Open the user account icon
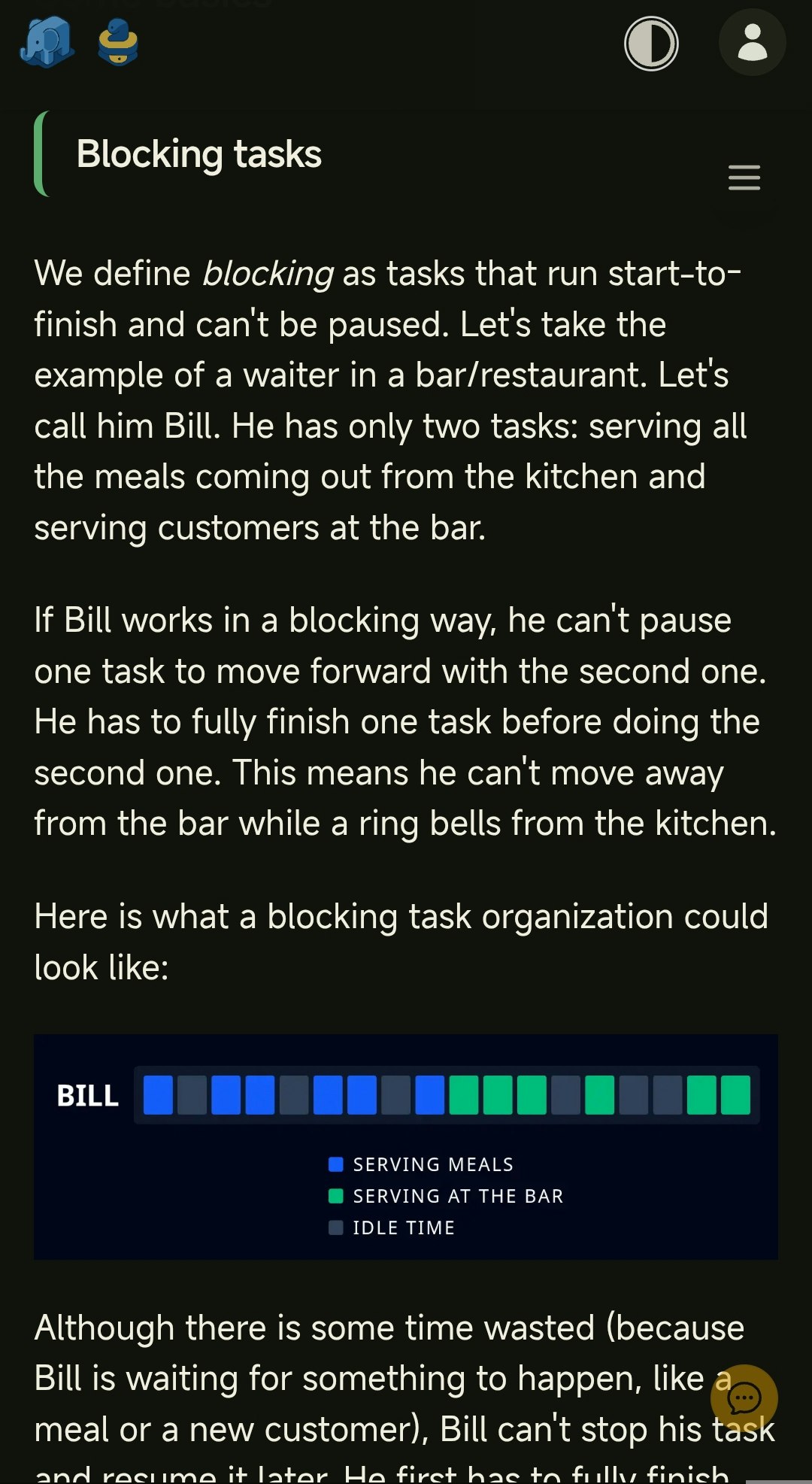This screenshot has width=812, height=1484. 752,42
